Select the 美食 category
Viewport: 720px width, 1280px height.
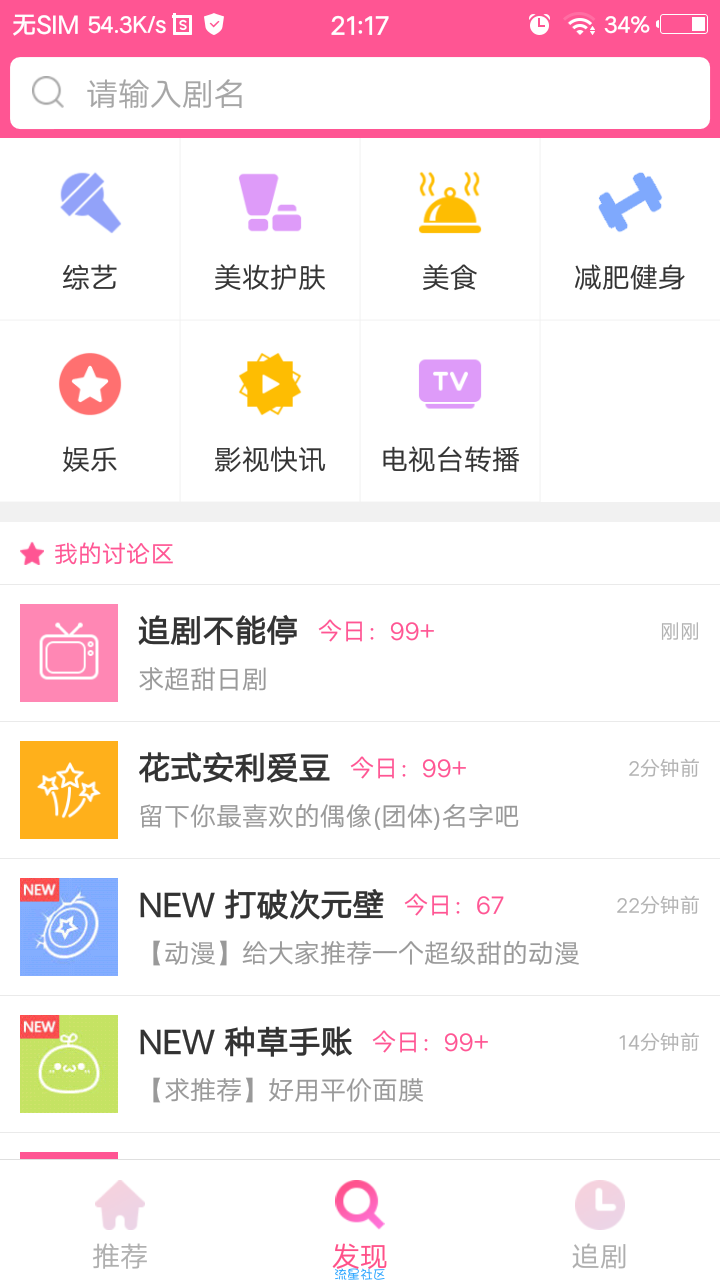click(x=450, y=230)
